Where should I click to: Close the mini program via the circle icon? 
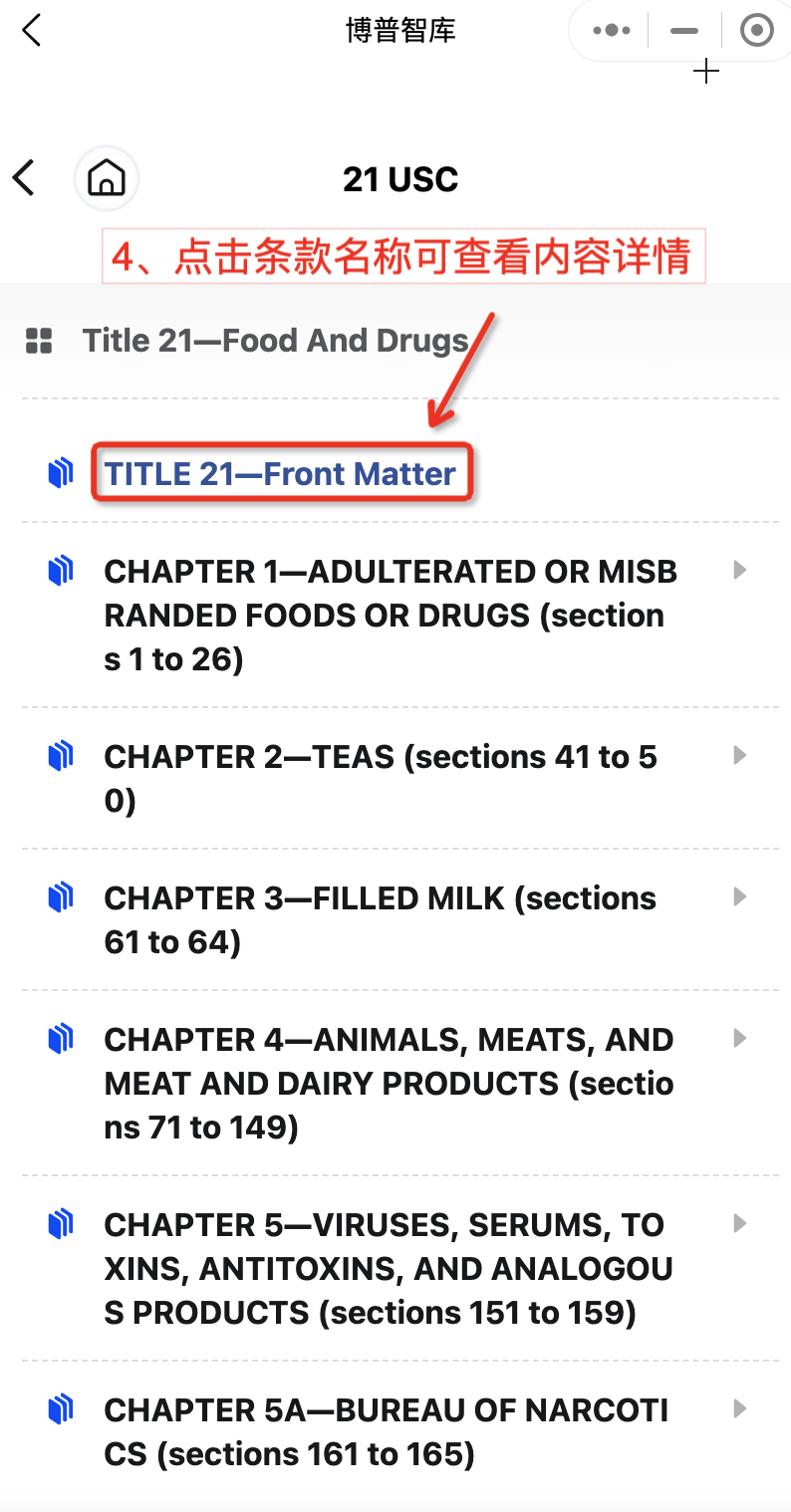(x=757, y=31)
